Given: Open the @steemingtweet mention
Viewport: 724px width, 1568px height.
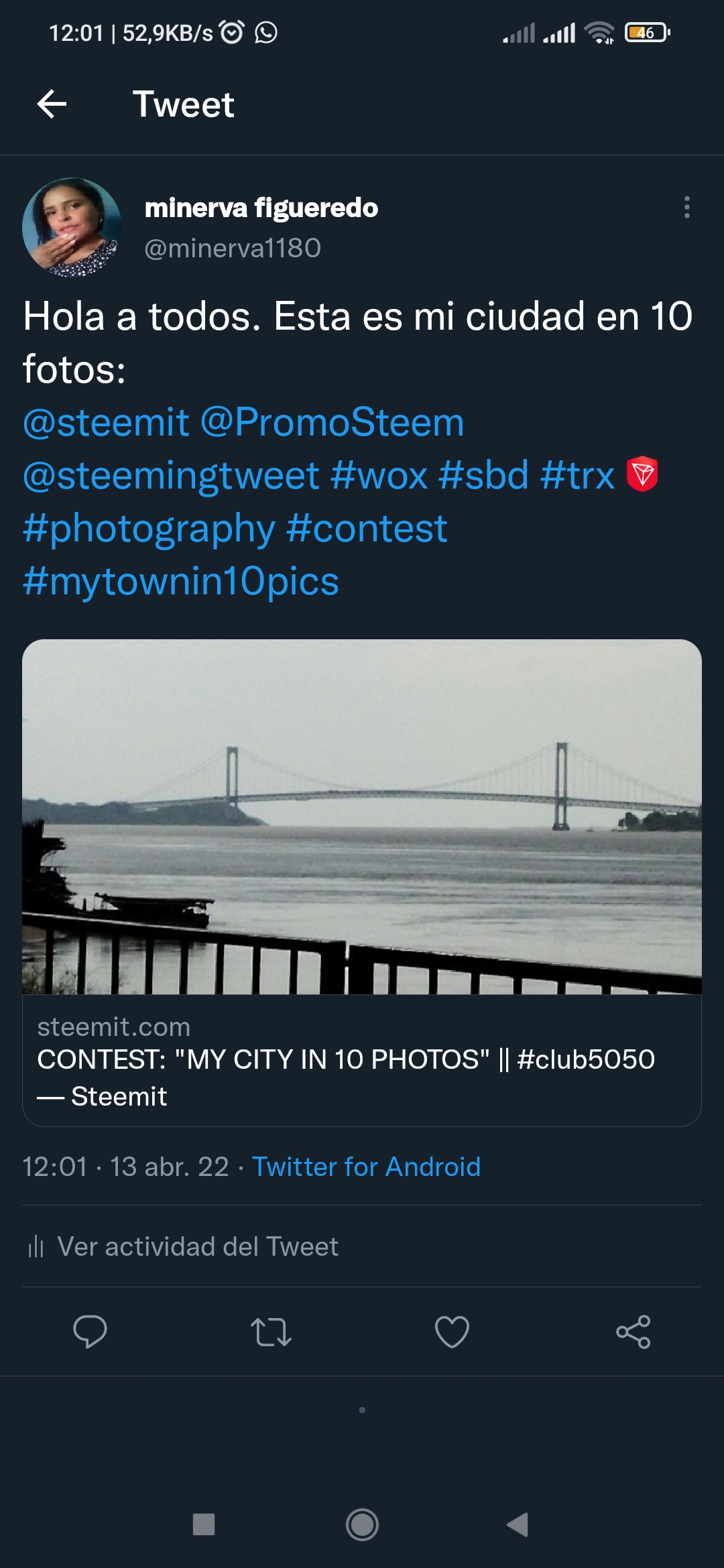Looking at the screenshot, I should pos(171,475).
